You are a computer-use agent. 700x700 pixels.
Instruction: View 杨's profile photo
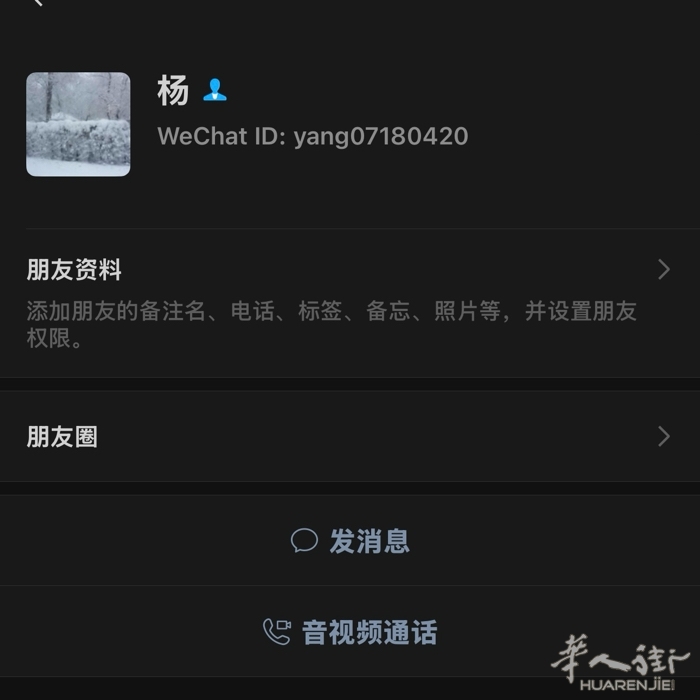tap(78, 124)
